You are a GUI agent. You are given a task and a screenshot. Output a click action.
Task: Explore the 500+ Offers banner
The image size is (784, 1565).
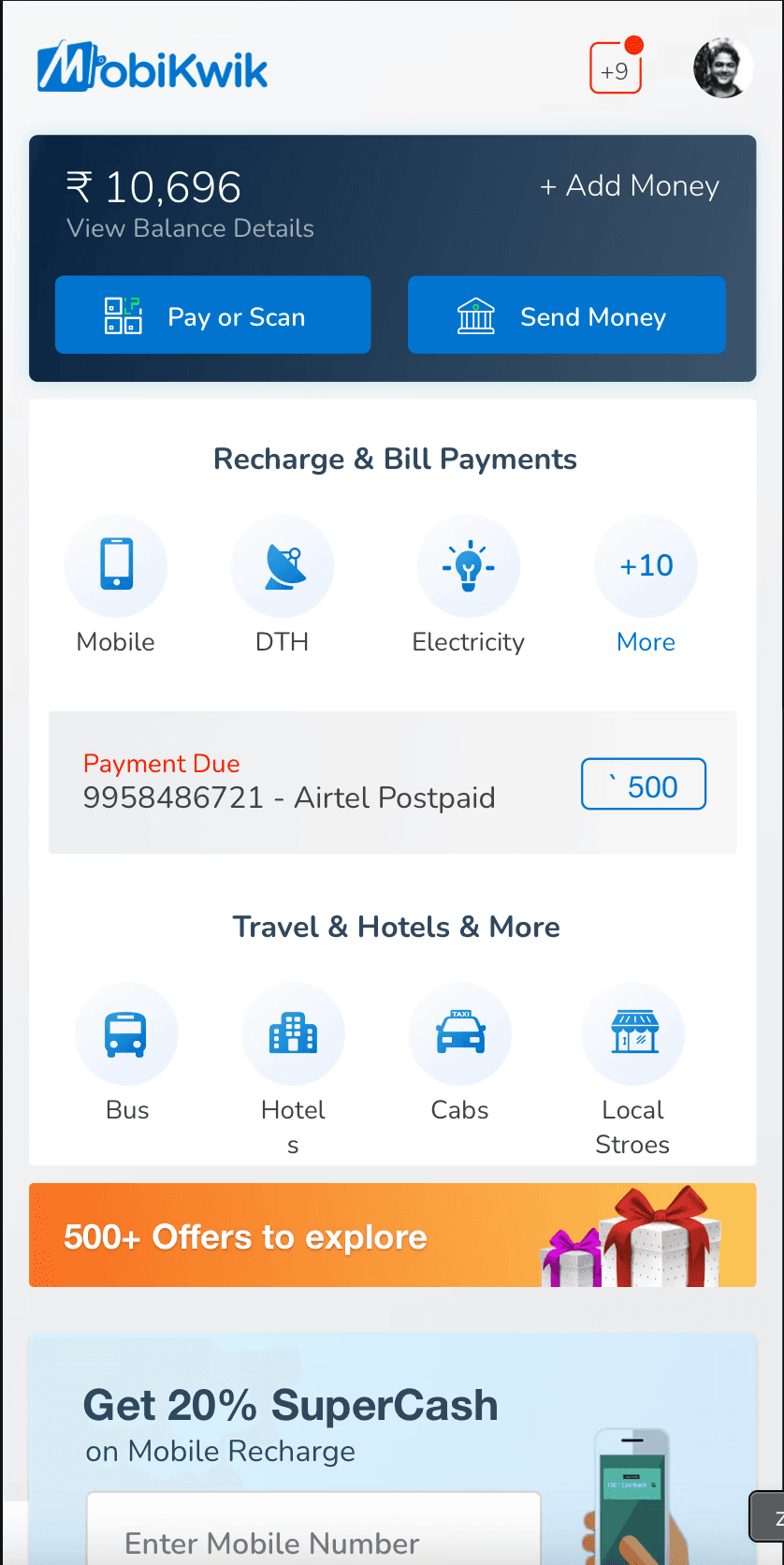pyautogui.click(x=392, y=1236)
